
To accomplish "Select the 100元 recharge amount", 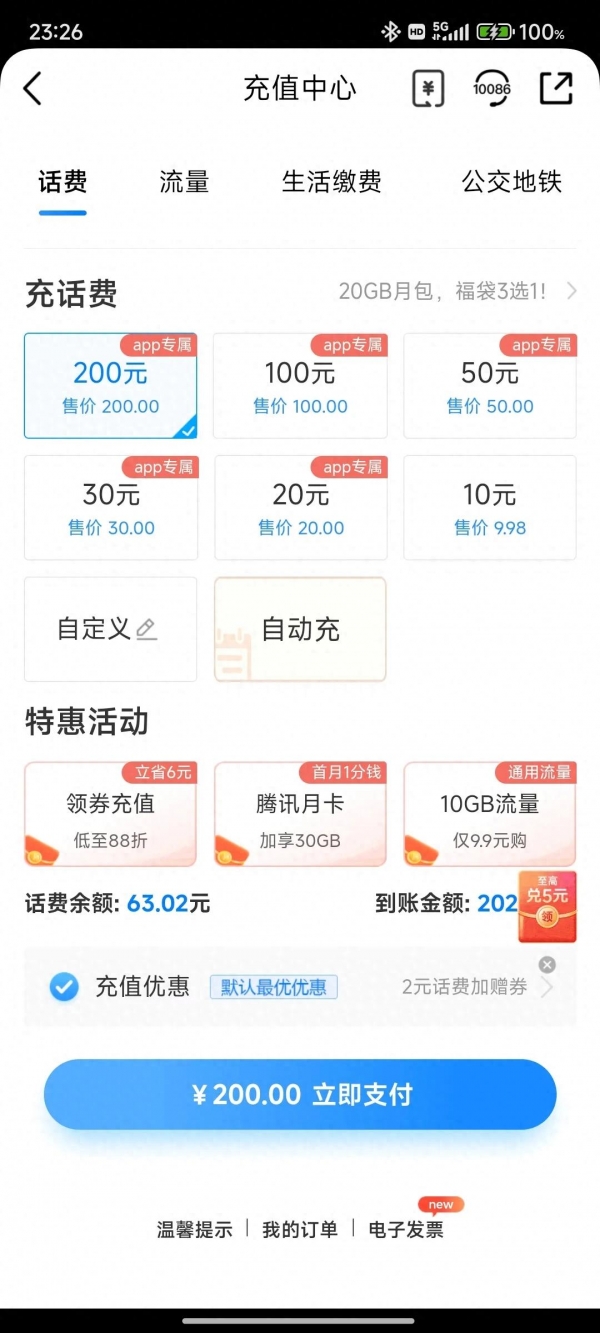I will (x=300, y=386).
